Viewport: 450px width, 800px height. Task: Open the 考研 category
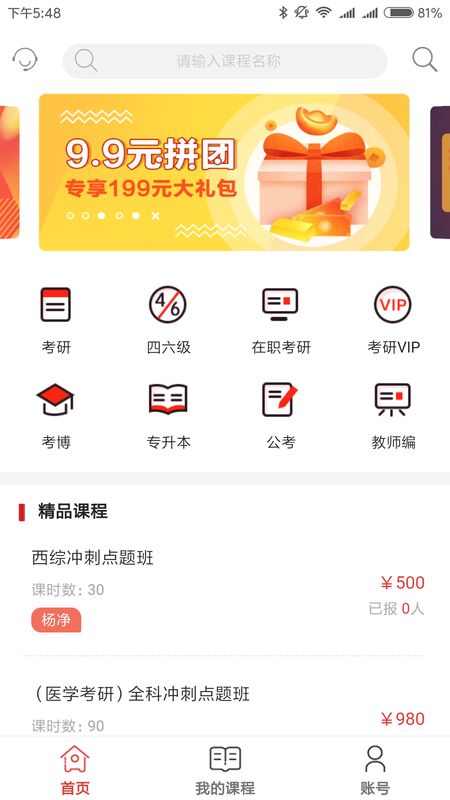pyautogui.click(x=56, y=320)
